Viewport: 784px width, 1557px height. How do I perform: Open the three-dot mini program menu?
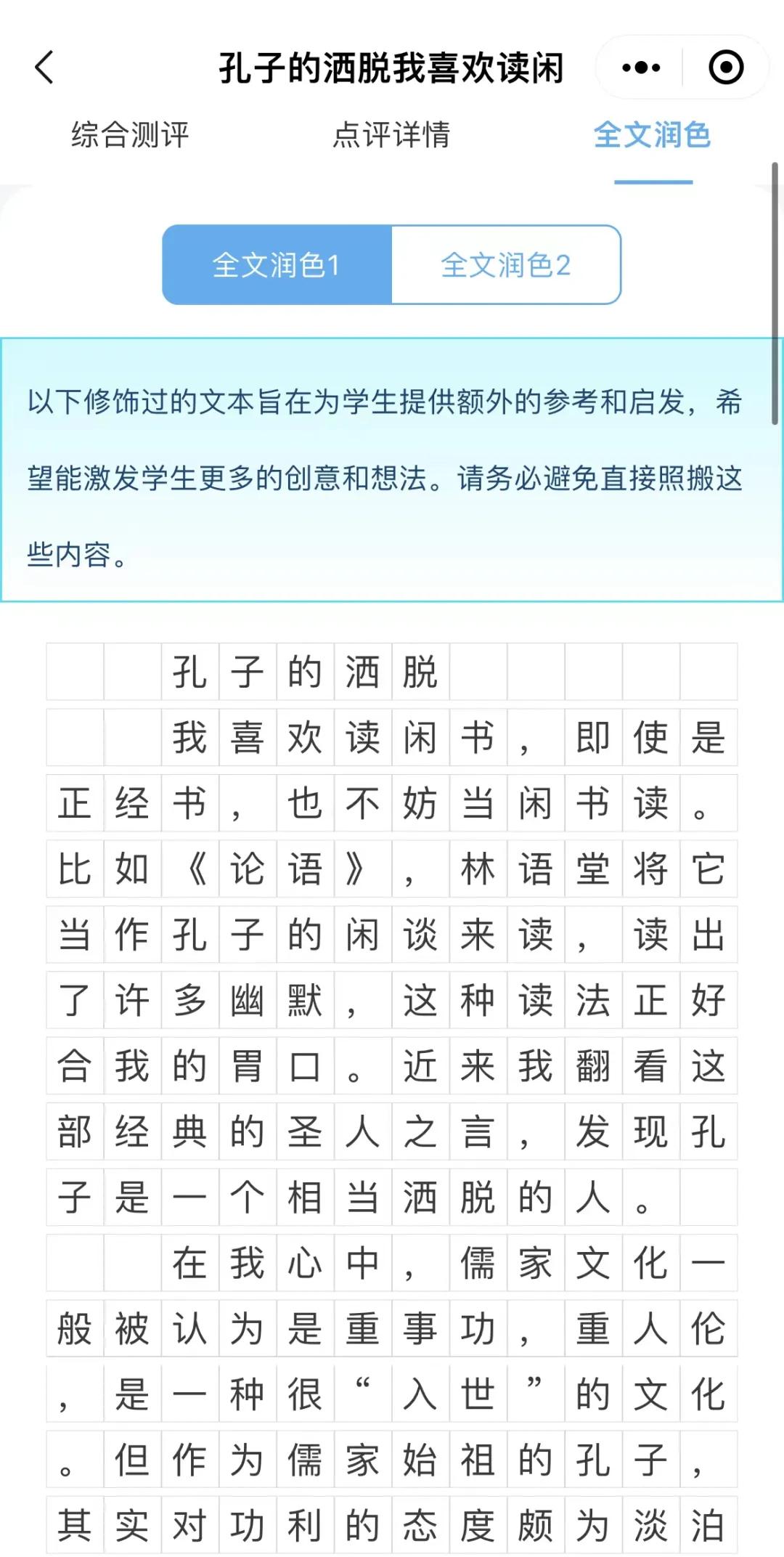pyautogui.click(x=641, y=68)
